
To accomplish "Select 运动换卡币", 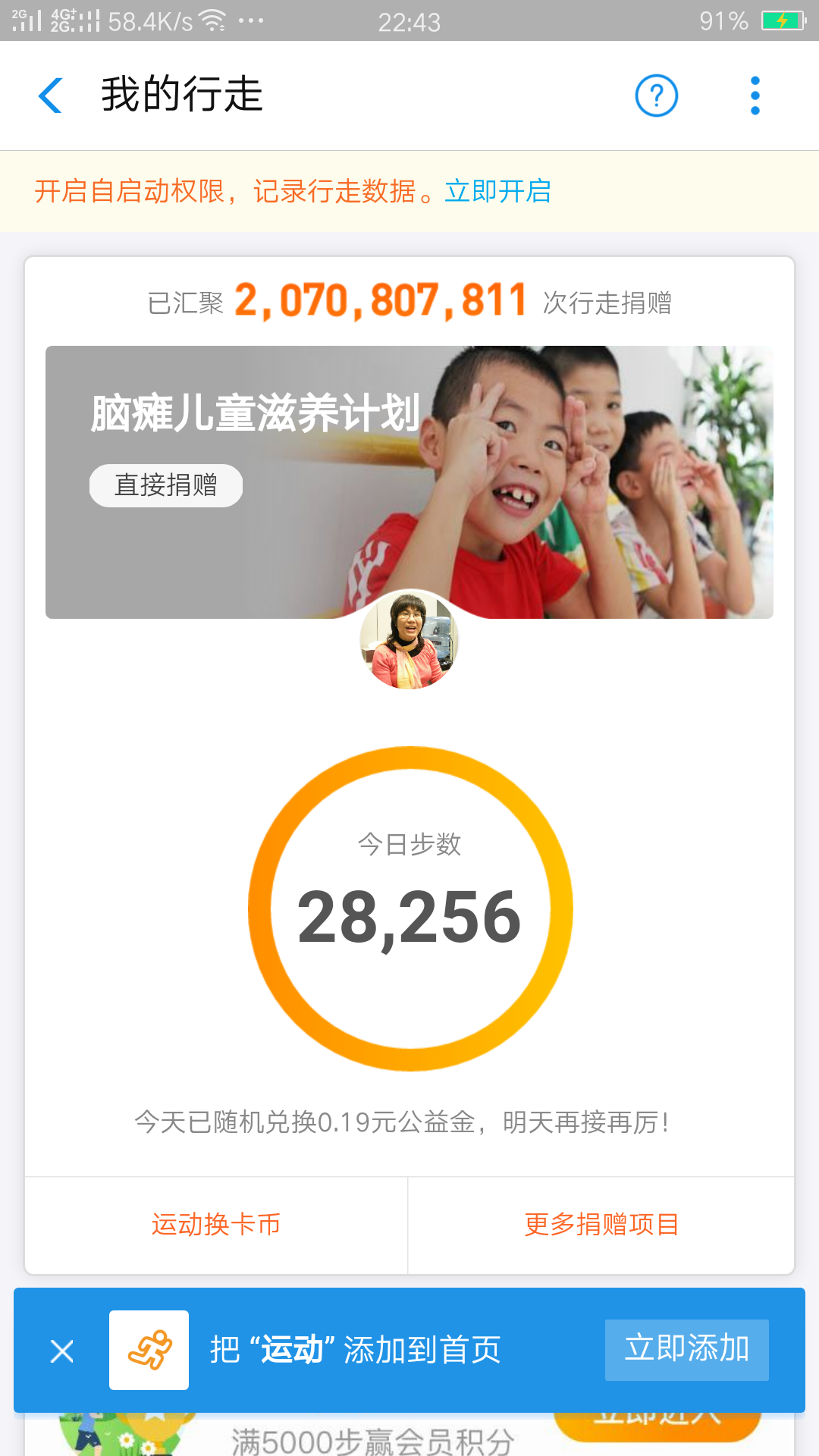I will coord(216,1225).
